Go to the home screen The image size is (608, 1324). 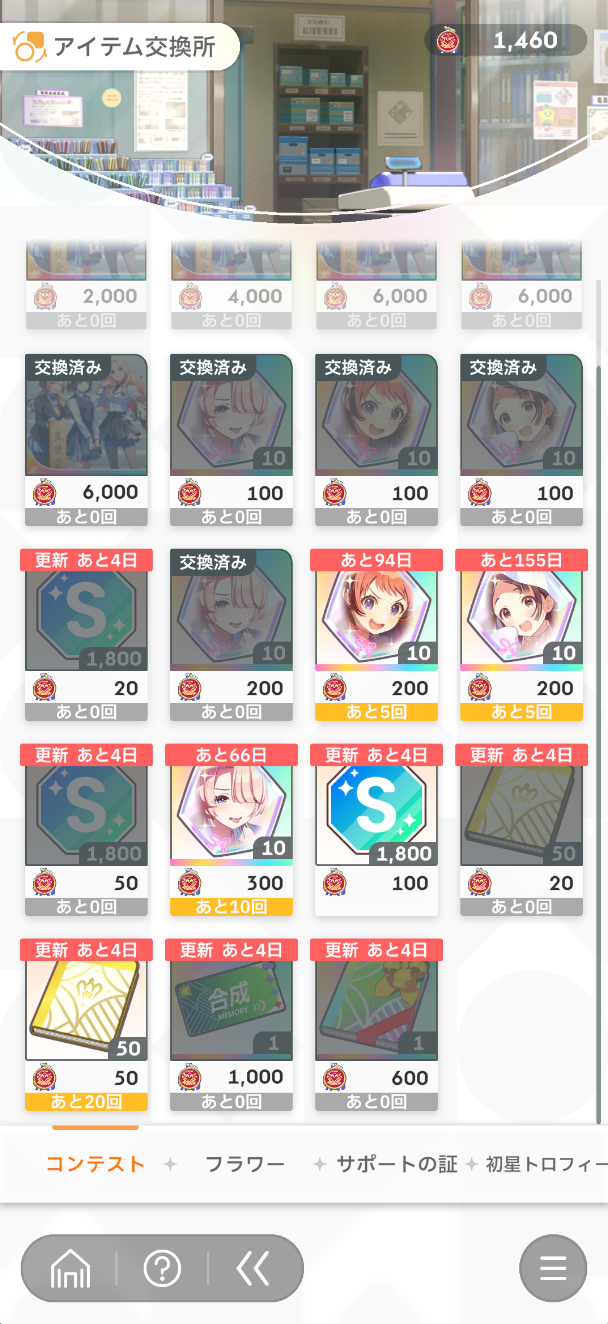[x=70, y=1269]
